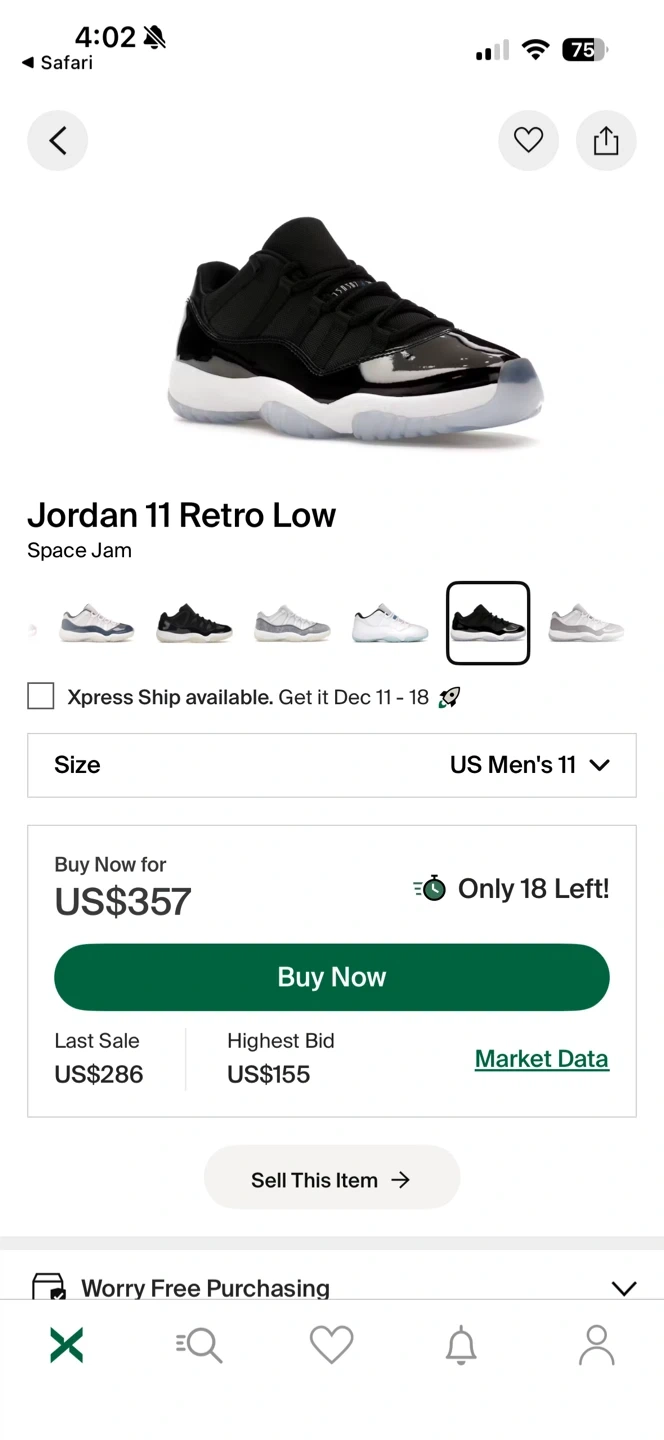The height and width of the screenshot is (1440, 664).
Task: Select the first white and navy colorway thumbnail
Action: 96,624
